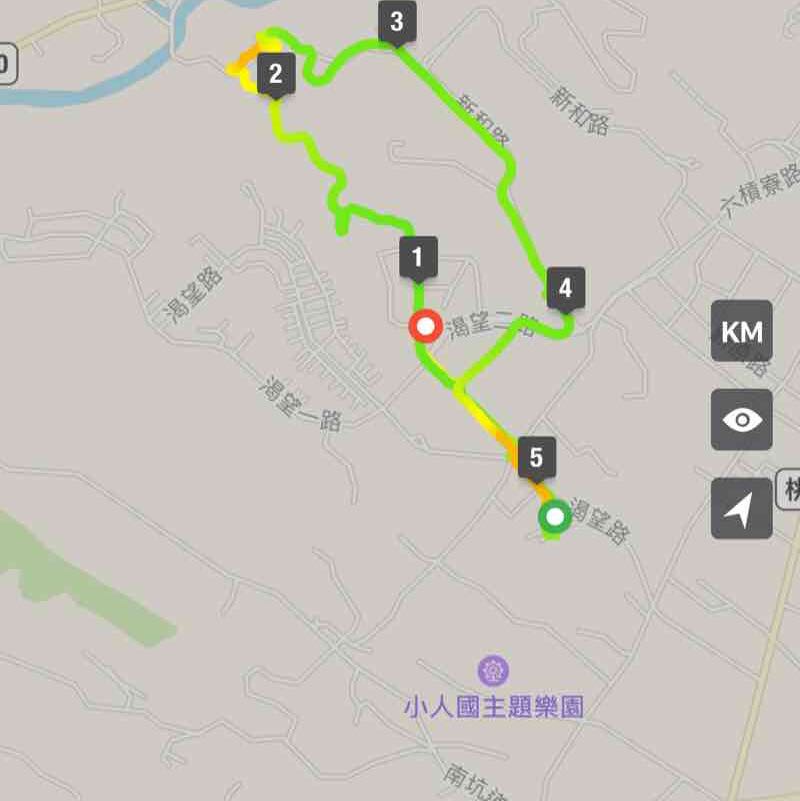800x801 pixels.
Task: Select kilometer marker 5 near the start
Action: tap(538, 458)
